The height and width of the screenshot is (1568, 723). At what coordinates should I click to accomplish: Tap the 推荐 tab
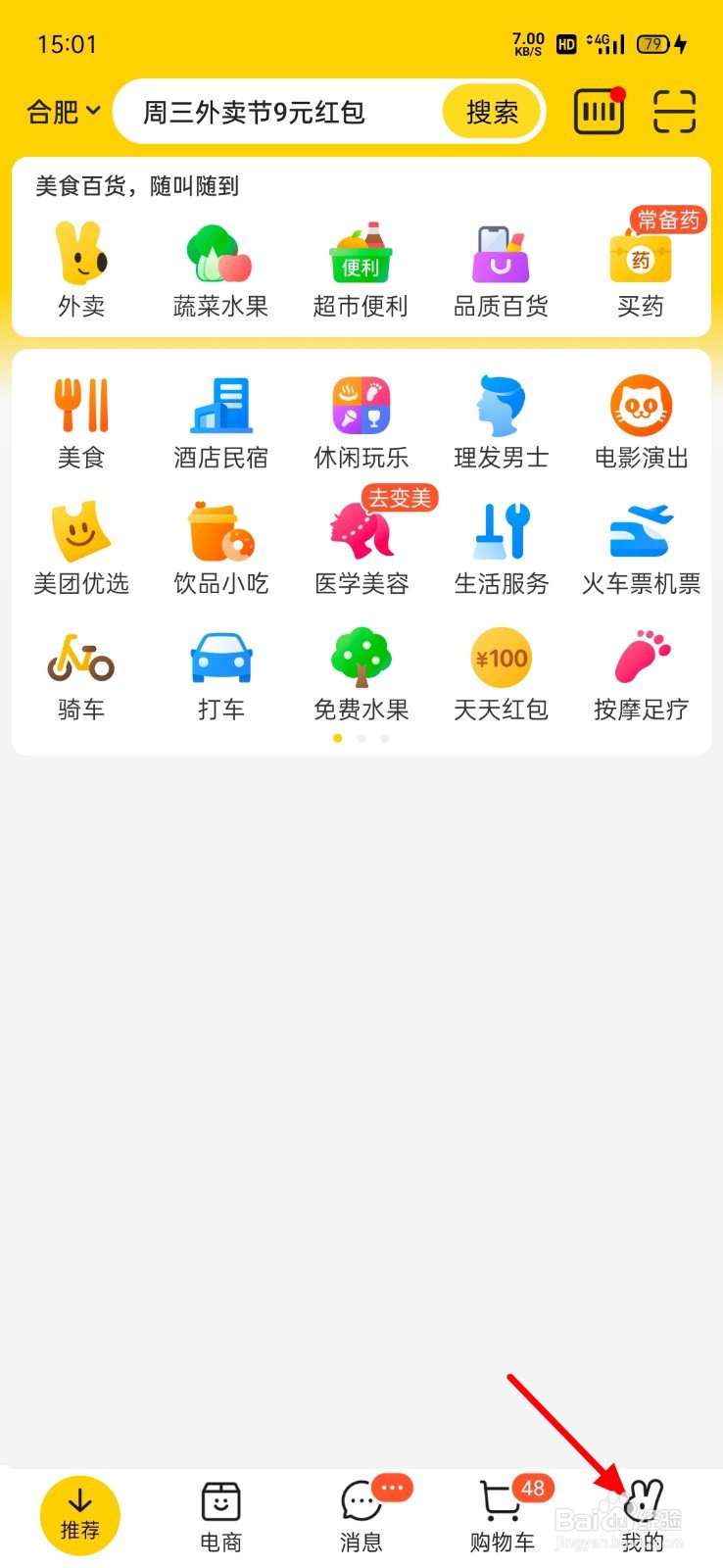point(80,1516)
